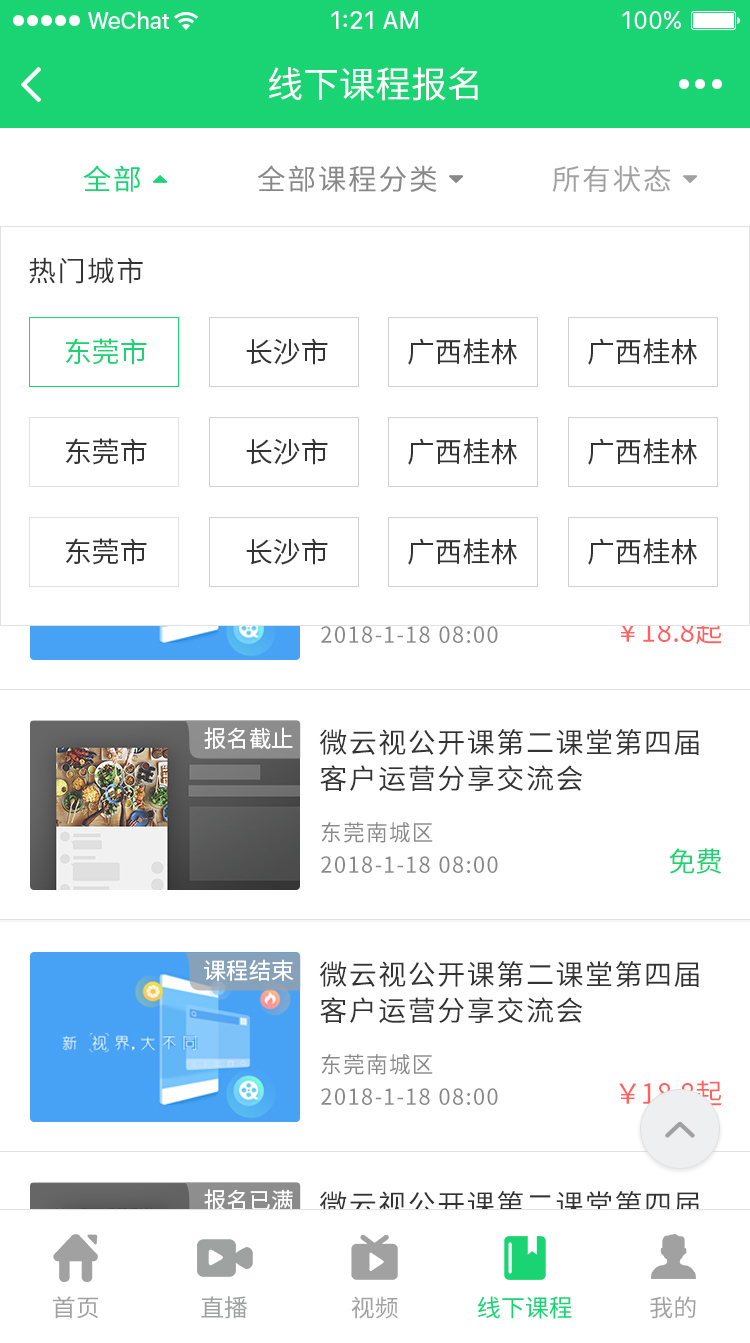
Task: Open the three-dot more menu
Action: pos(700,85)
